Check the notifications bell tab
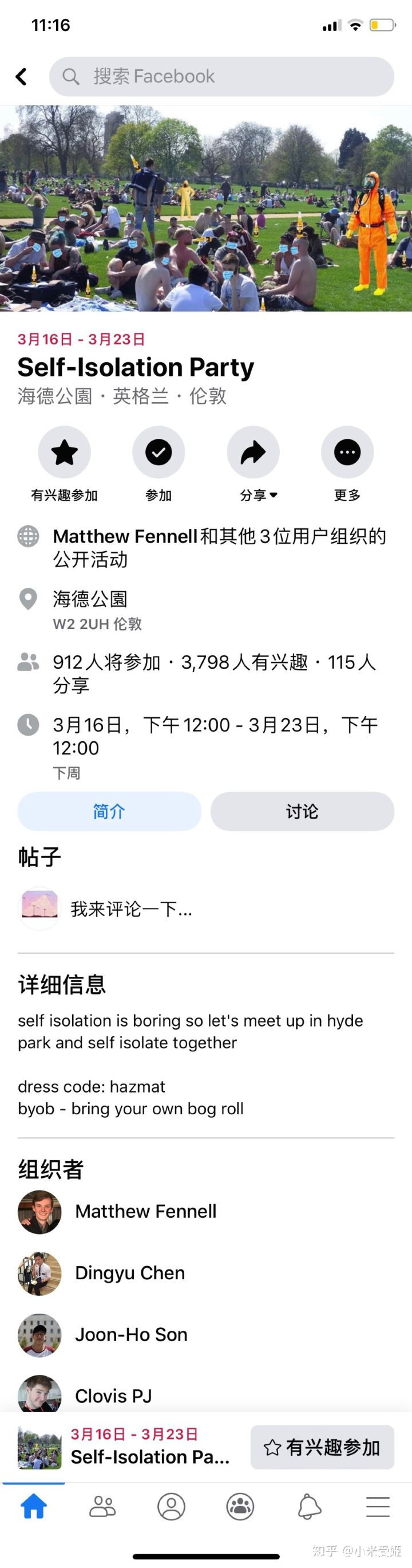Image resolution: width=412 pixels, height=1568 pixels. [308, 1507]
